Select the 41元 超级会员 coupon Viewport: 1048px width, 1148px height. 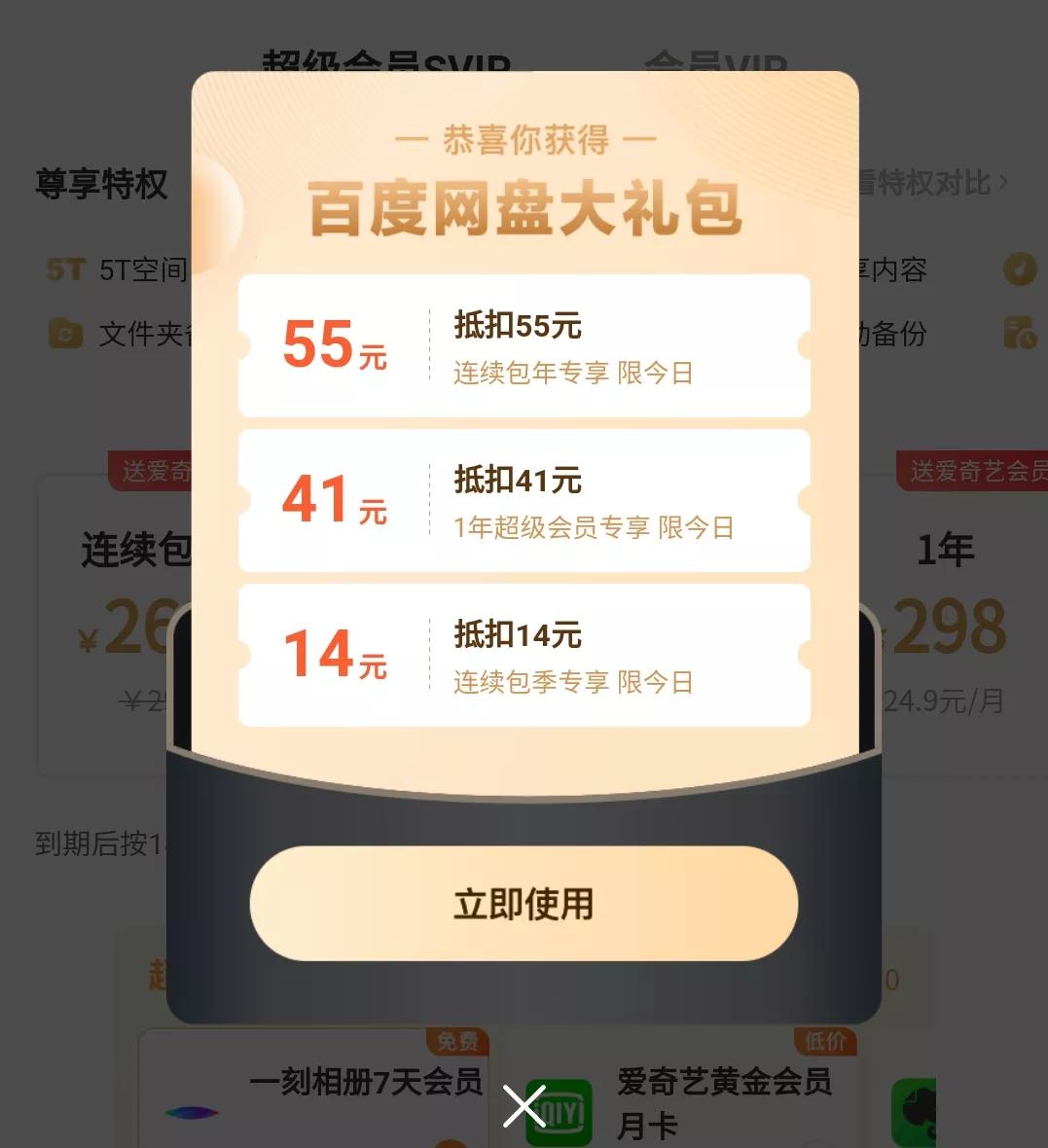[x=524, y=500]
